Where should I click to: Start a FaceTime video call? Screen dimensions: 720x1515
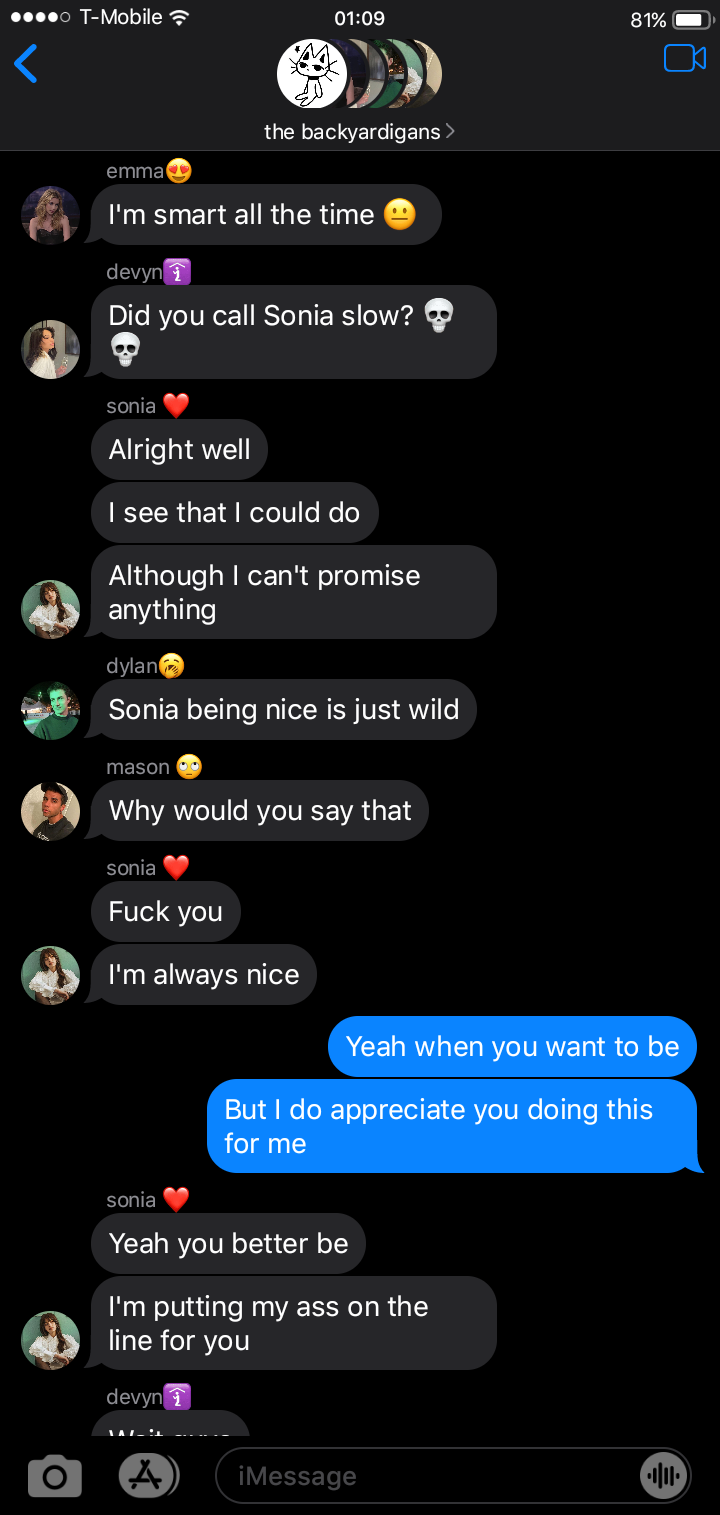click(x=684, y=59)
